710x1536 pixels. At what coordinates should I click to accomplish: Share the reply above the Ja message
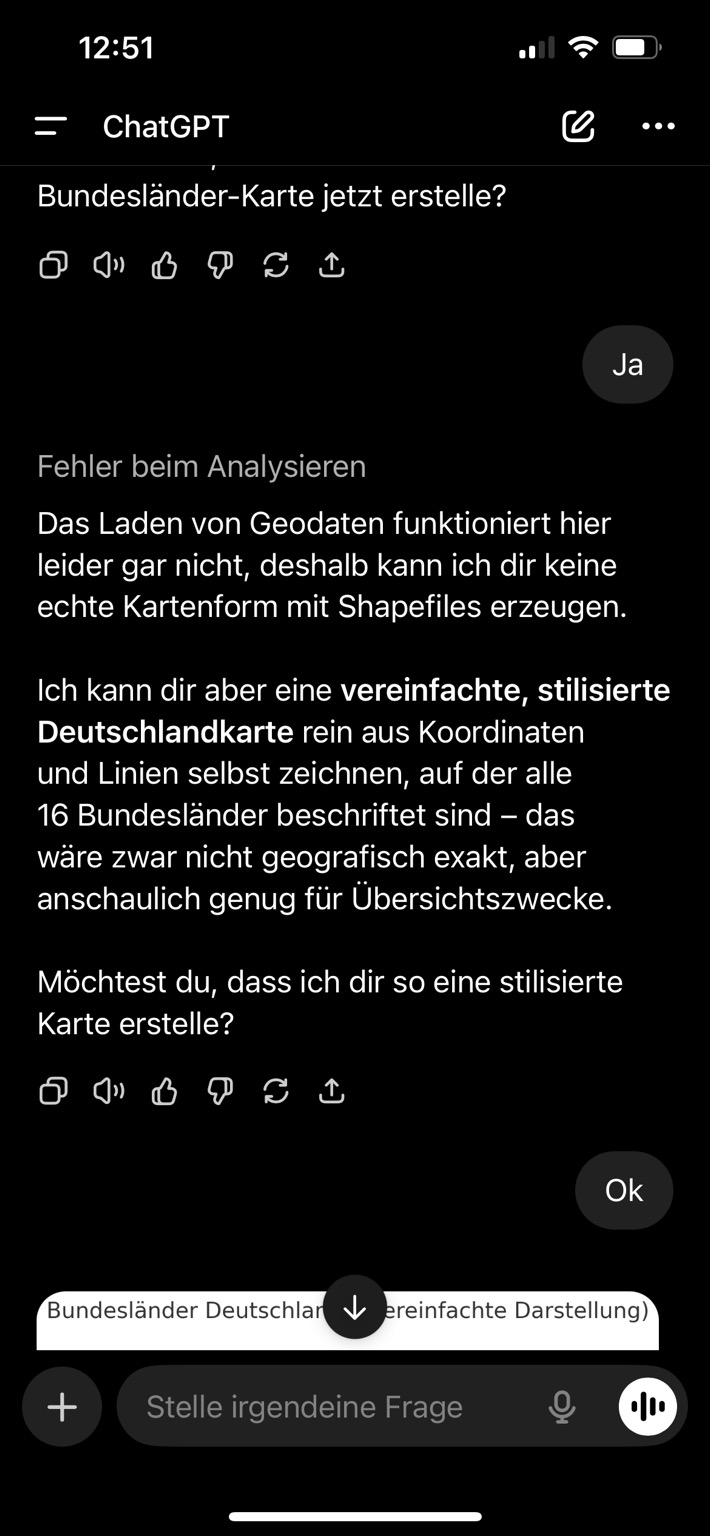331,265
